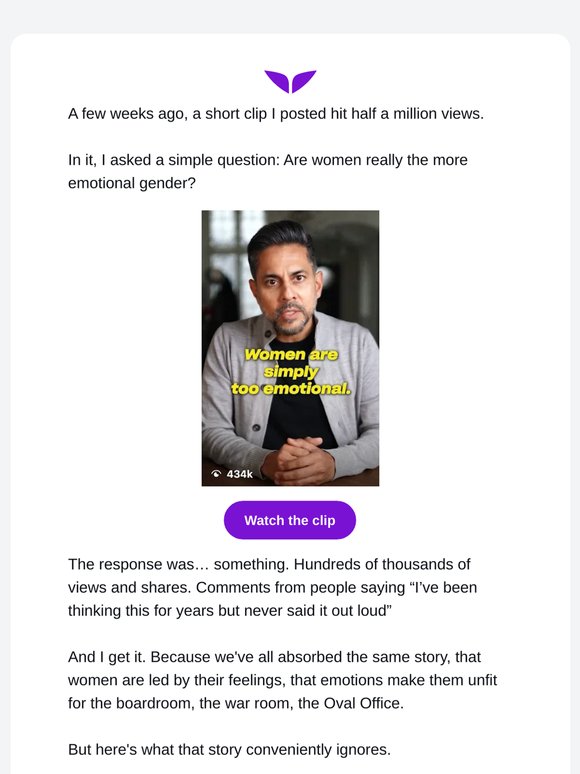Tap the Watch the clip button

pos(290,520)
